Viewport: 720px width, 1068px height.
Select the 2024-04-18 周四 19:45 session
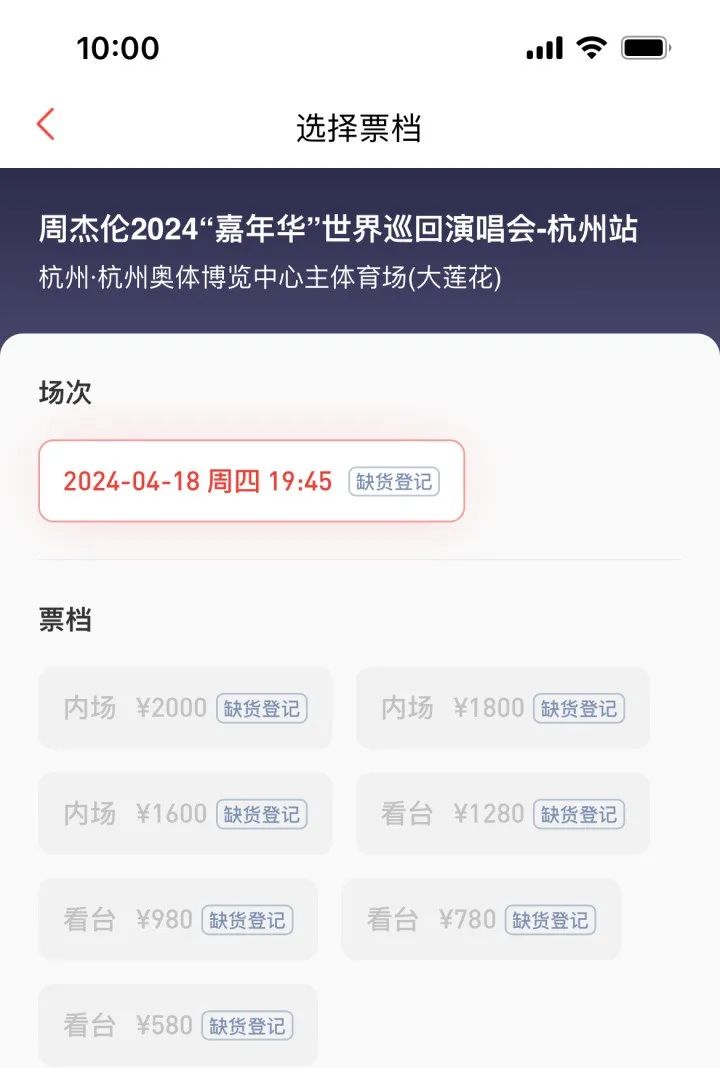(250, 482)
